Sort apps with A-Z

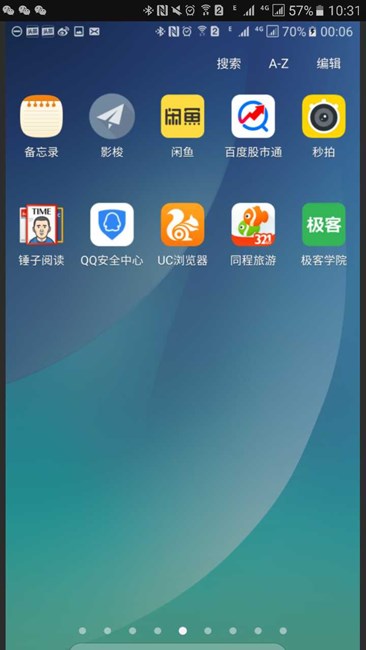(x=279, y=64)
